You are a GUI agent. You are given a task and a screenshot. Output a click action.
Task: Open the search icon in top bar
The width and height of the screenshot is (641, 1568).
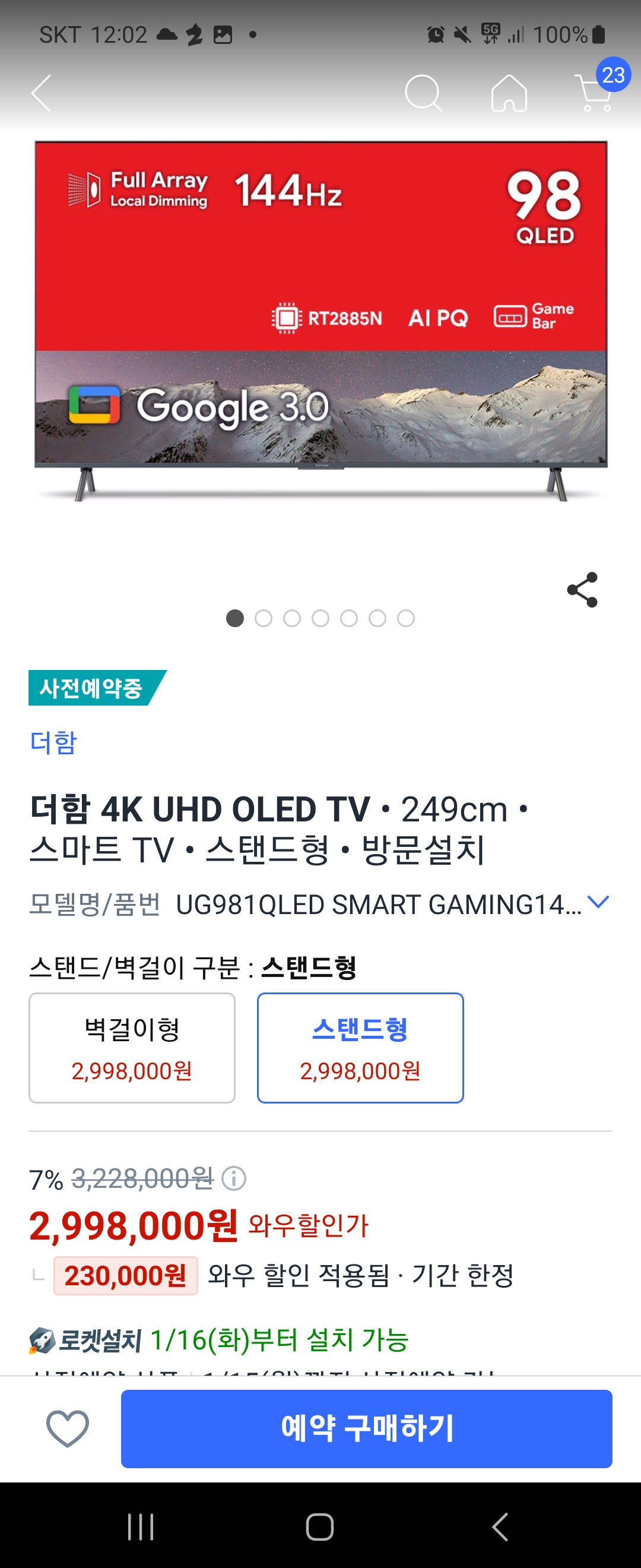424,94
